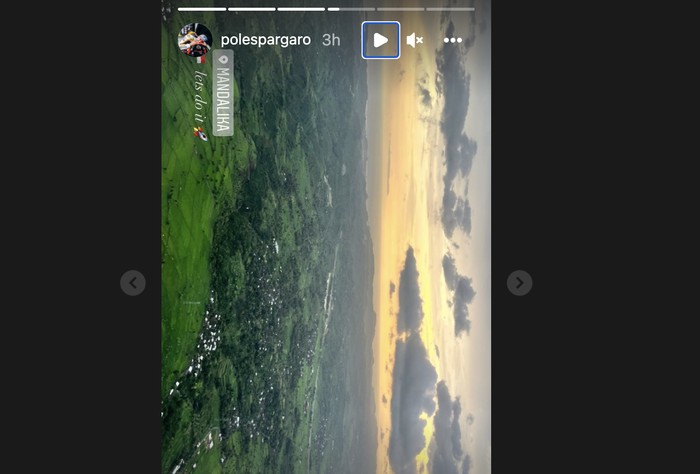The height and width of the screenshot is (474, 700).
Task: Skip to the next story
Action: click(x=519, y=283)
